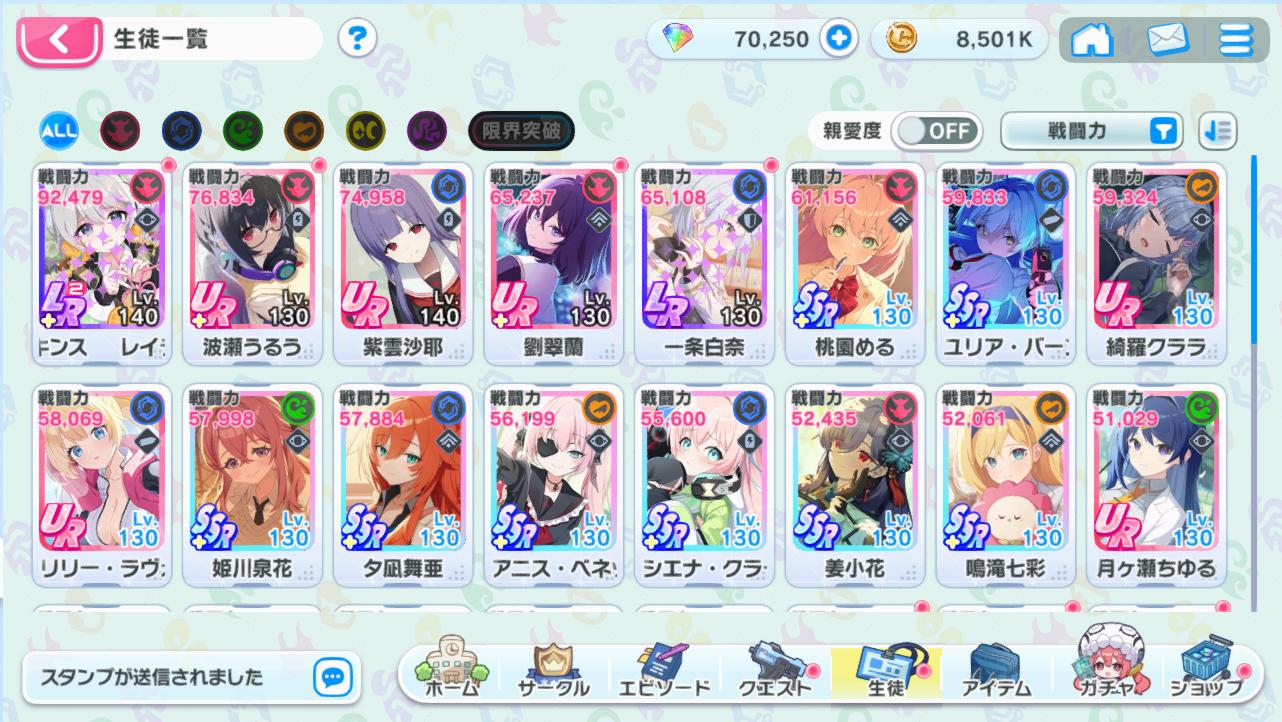The image size is (1282, 722).
Task: Reverse the sort order
Action: point(1217,131)
